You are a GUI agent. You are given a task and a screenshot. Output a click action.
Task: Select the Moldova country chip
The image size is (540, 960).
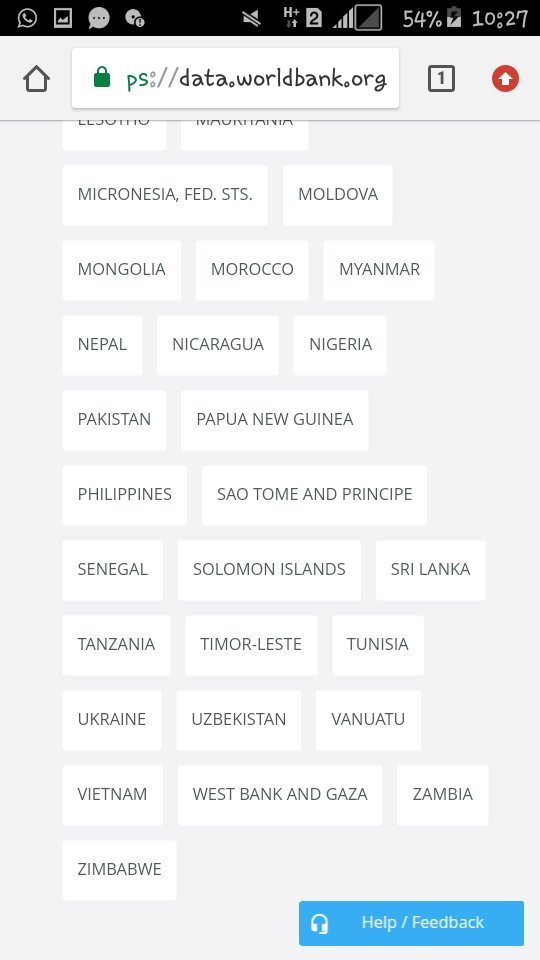pos(337,195)
